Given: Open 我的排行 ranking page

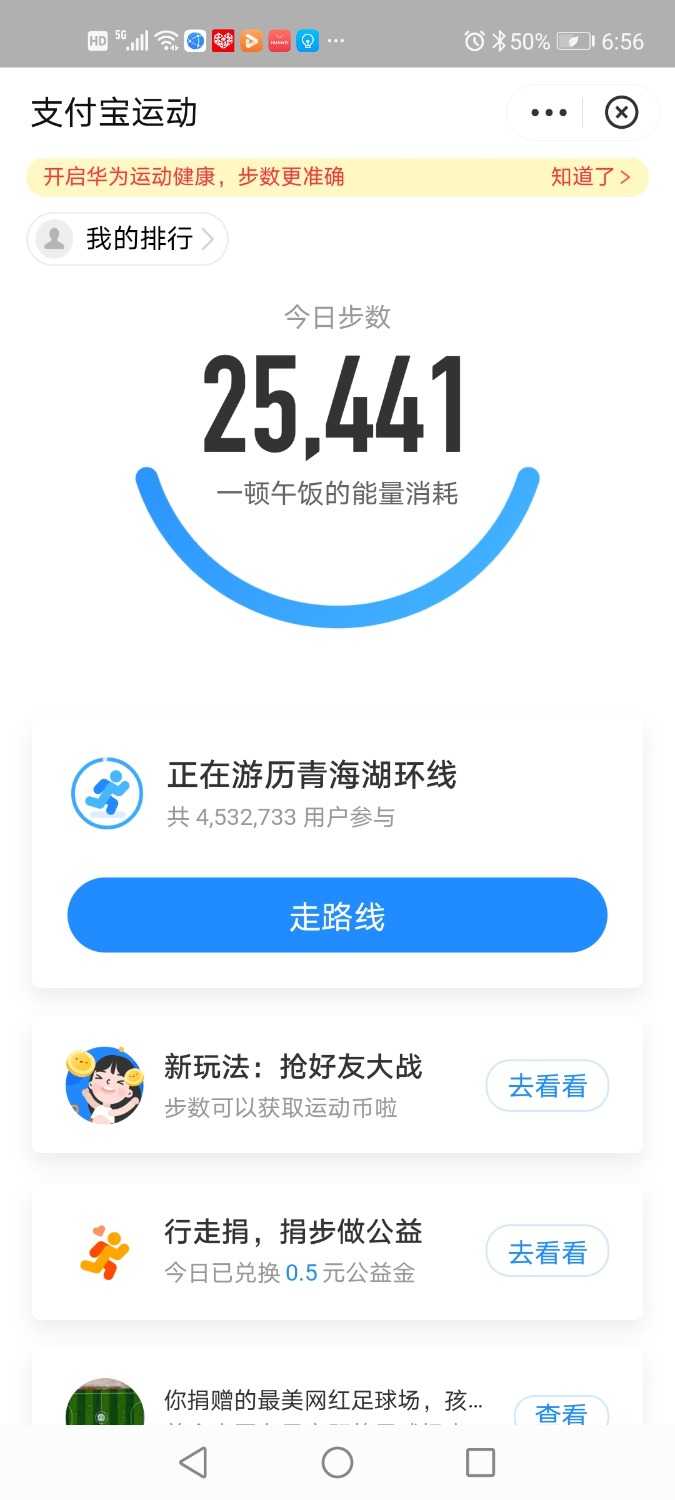Looking at the screenshot, I should [x=128, y=239].
